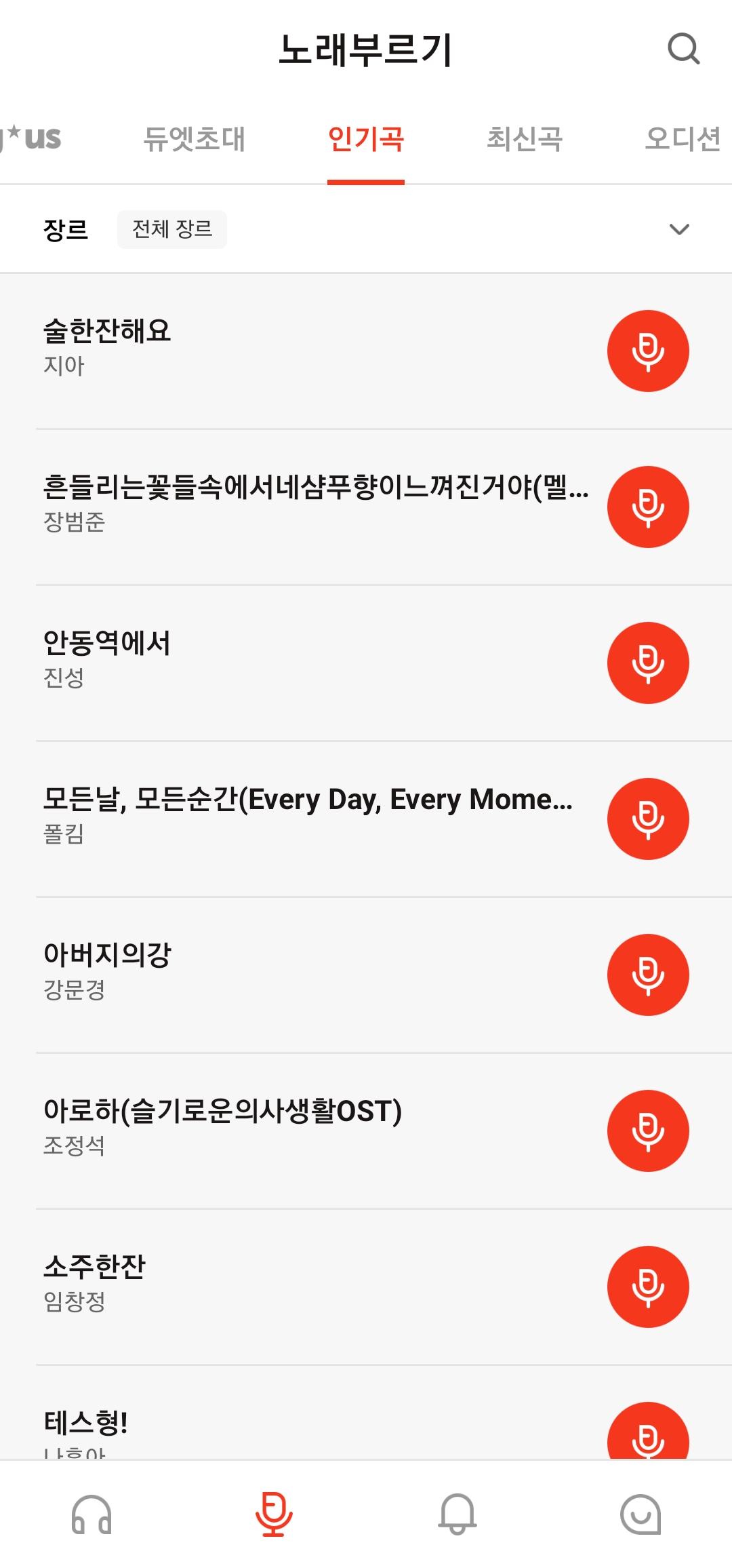Record 안동역에서 with the mic button

click(x=648, y=663)
